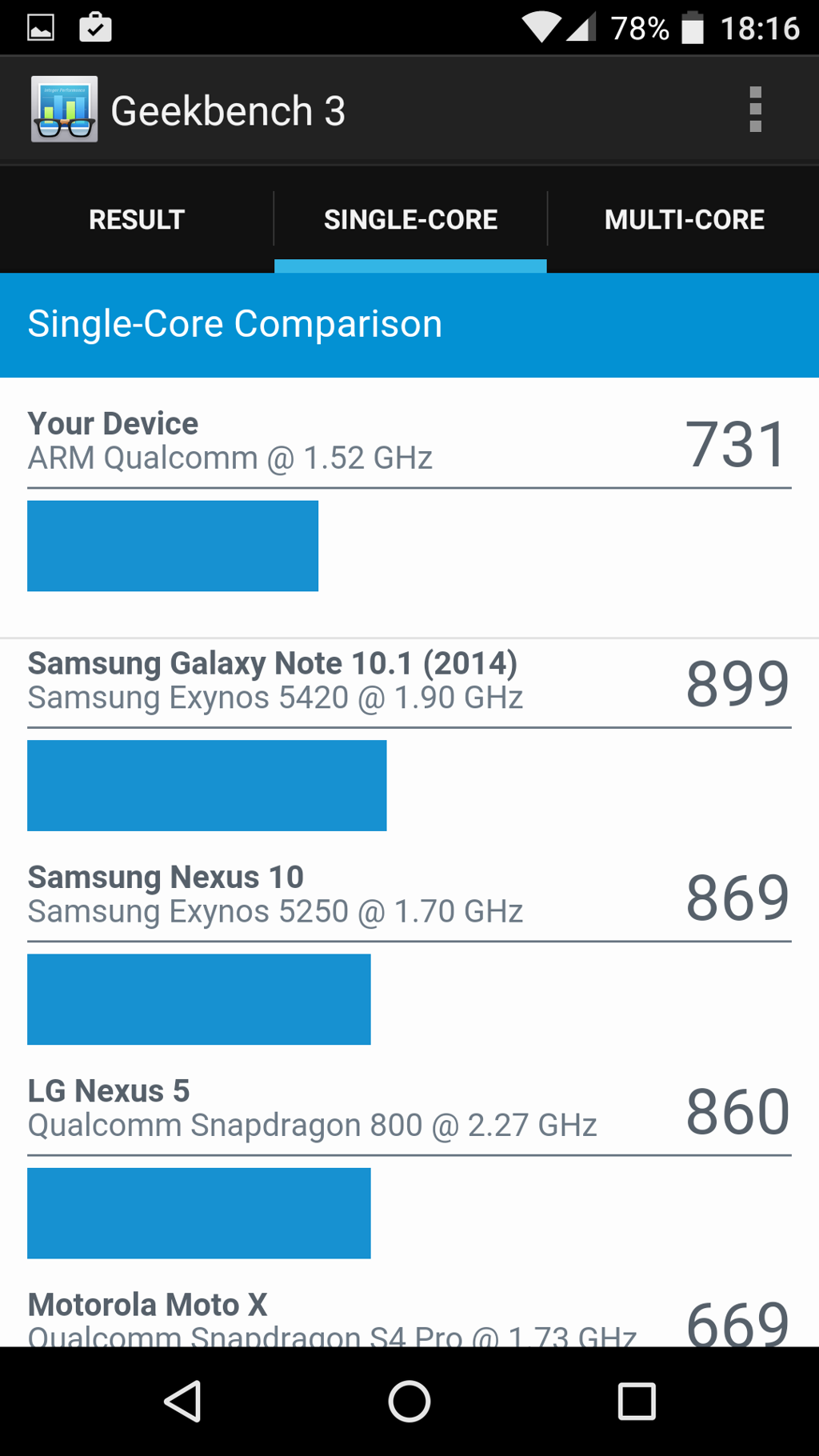819x1456 pixels.
Task: Switch to the Result tab
Action: 137,219
